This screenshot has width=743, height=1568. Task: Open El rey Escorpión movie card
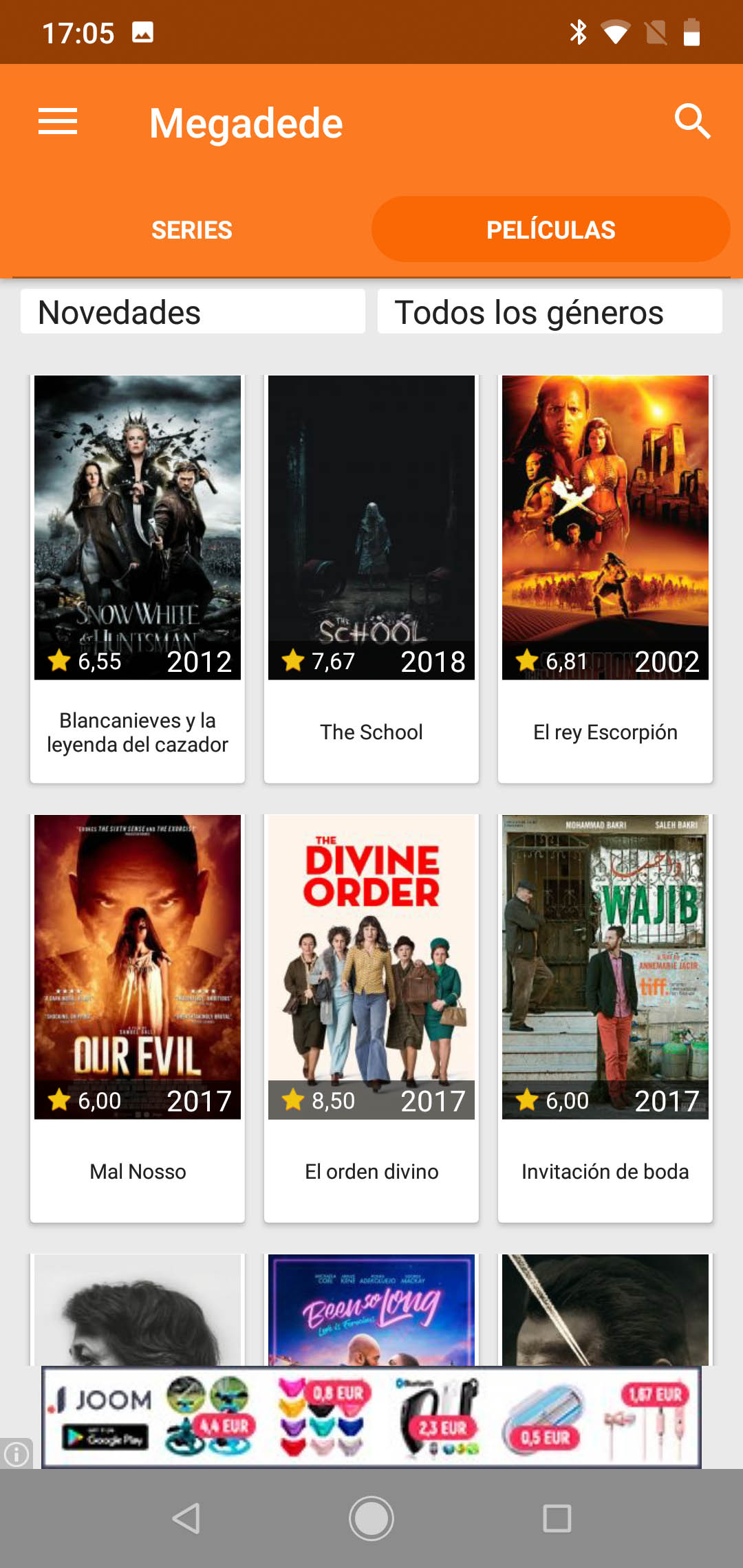(605, 578)
